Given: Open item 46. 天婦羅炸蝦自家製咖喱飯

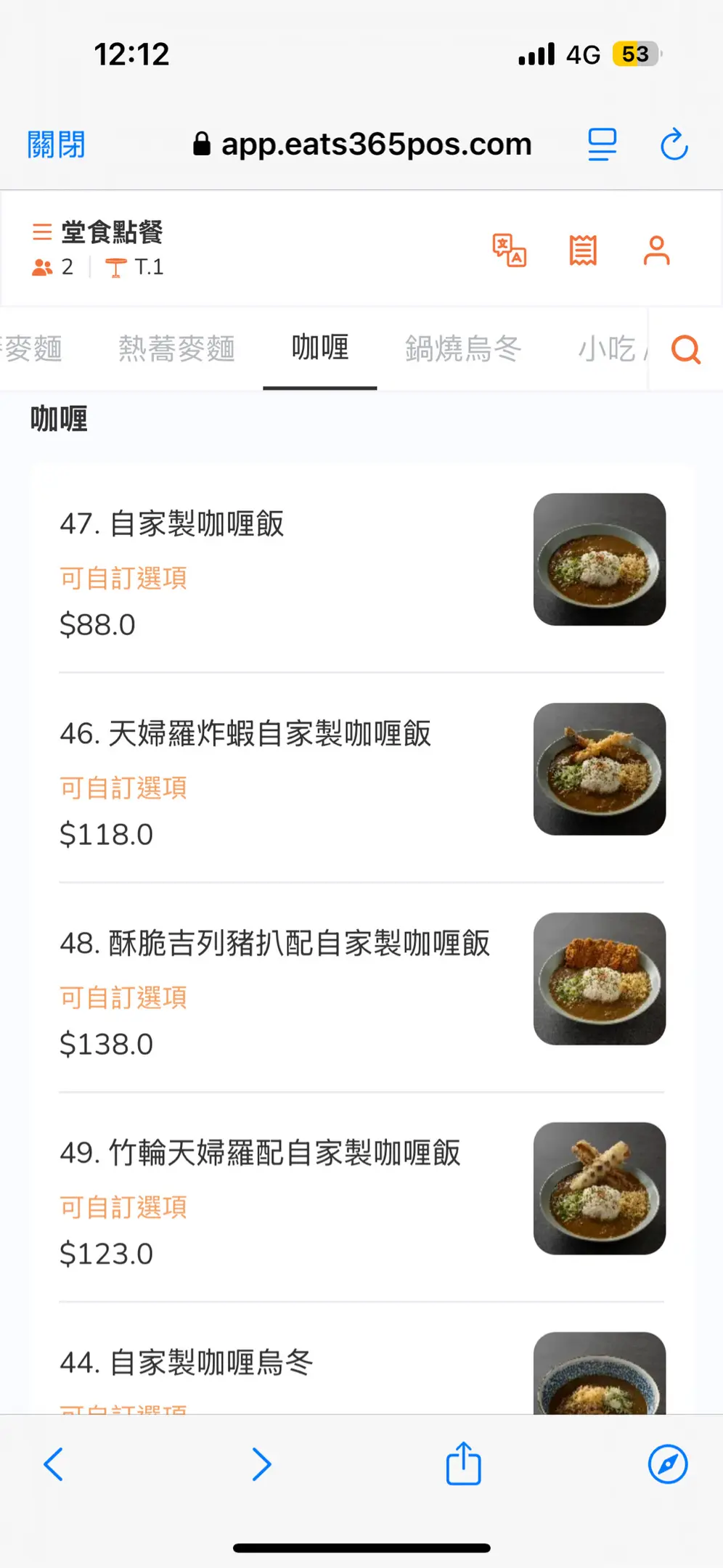Looking at the screenshot, I should pos(361,778).
